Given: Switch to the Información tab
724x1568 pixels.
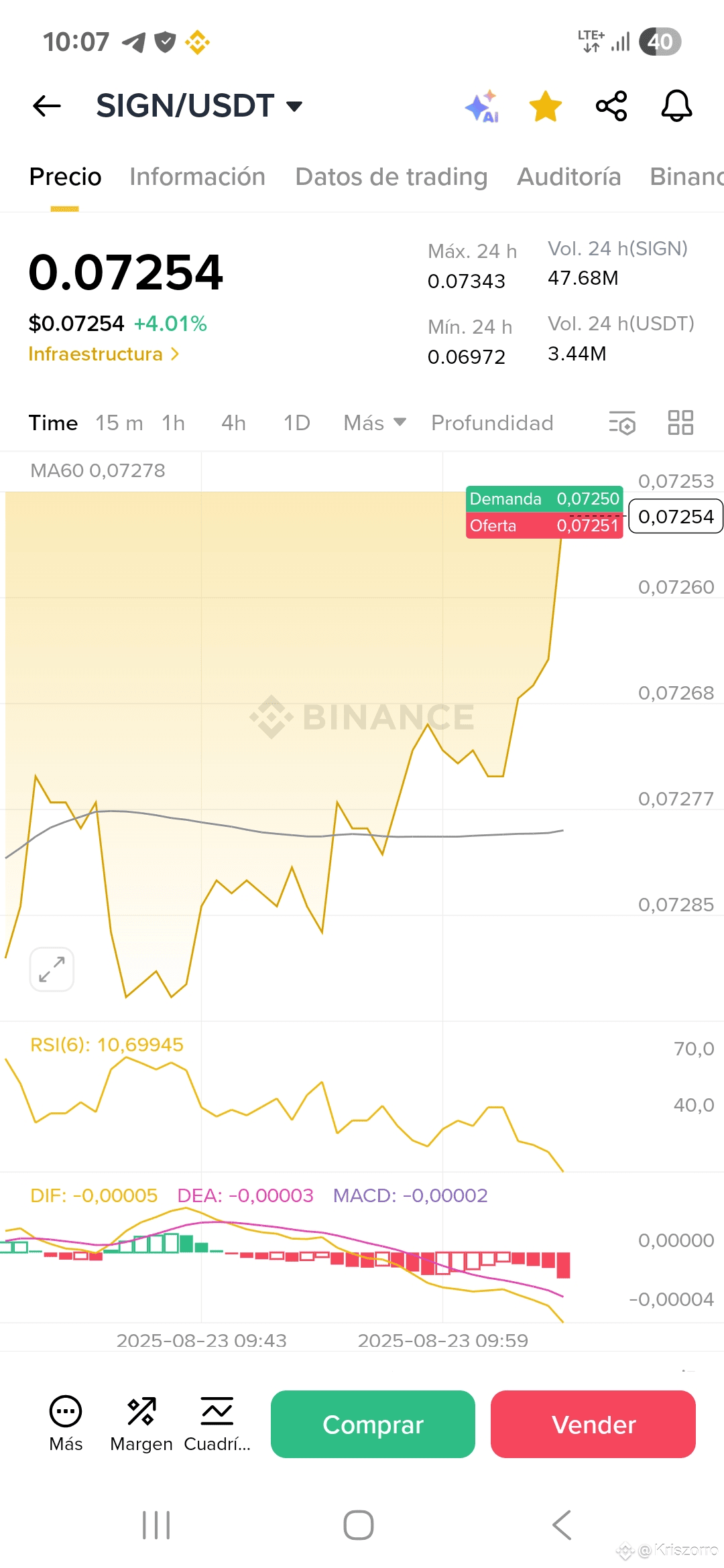Looking at the screenshot, I should click(x=197, y=177).
